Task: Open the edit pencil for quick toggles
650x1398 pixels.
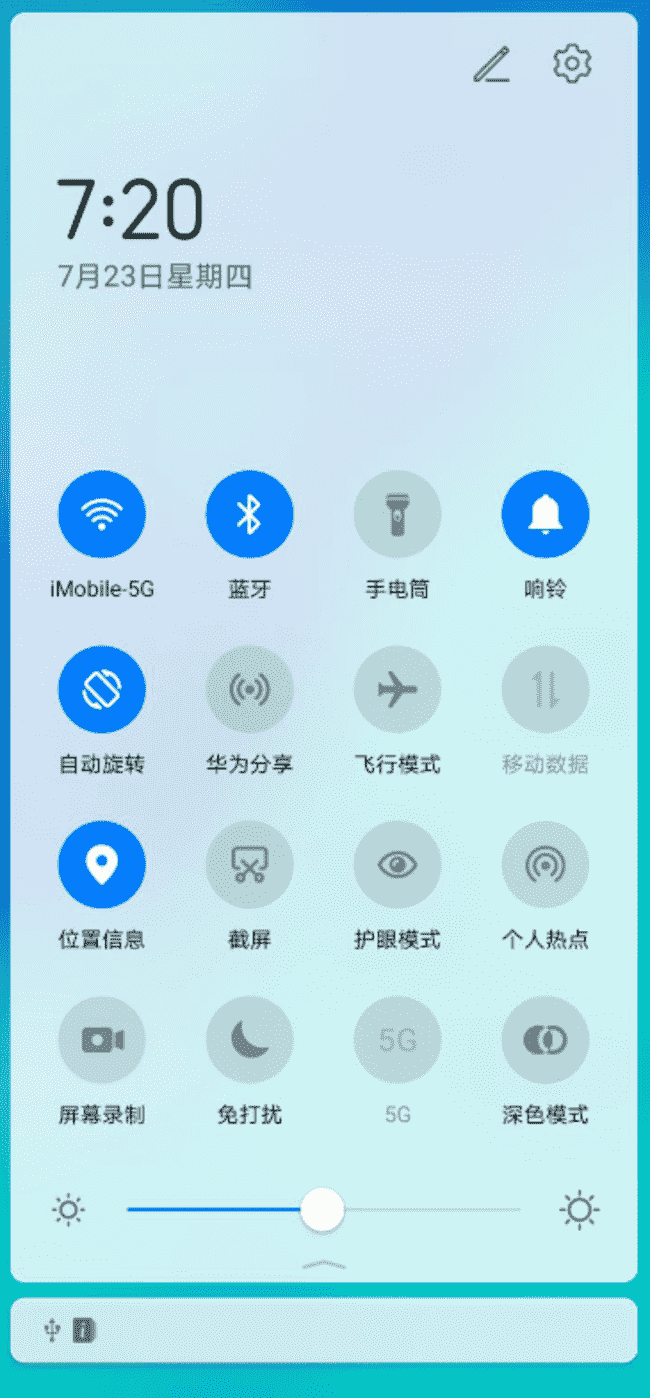Action: pyautogui.click(x=491, y=65)
